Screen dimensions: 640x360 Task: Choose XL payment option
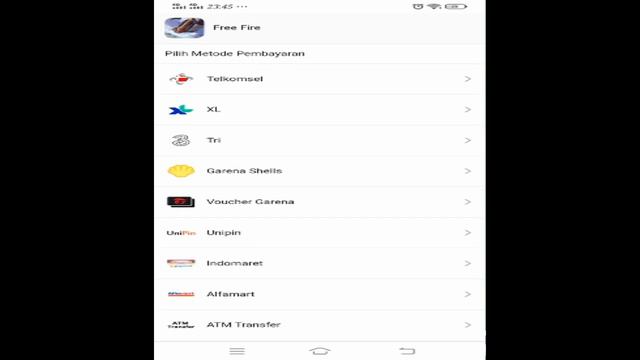[x=320, y=109]
